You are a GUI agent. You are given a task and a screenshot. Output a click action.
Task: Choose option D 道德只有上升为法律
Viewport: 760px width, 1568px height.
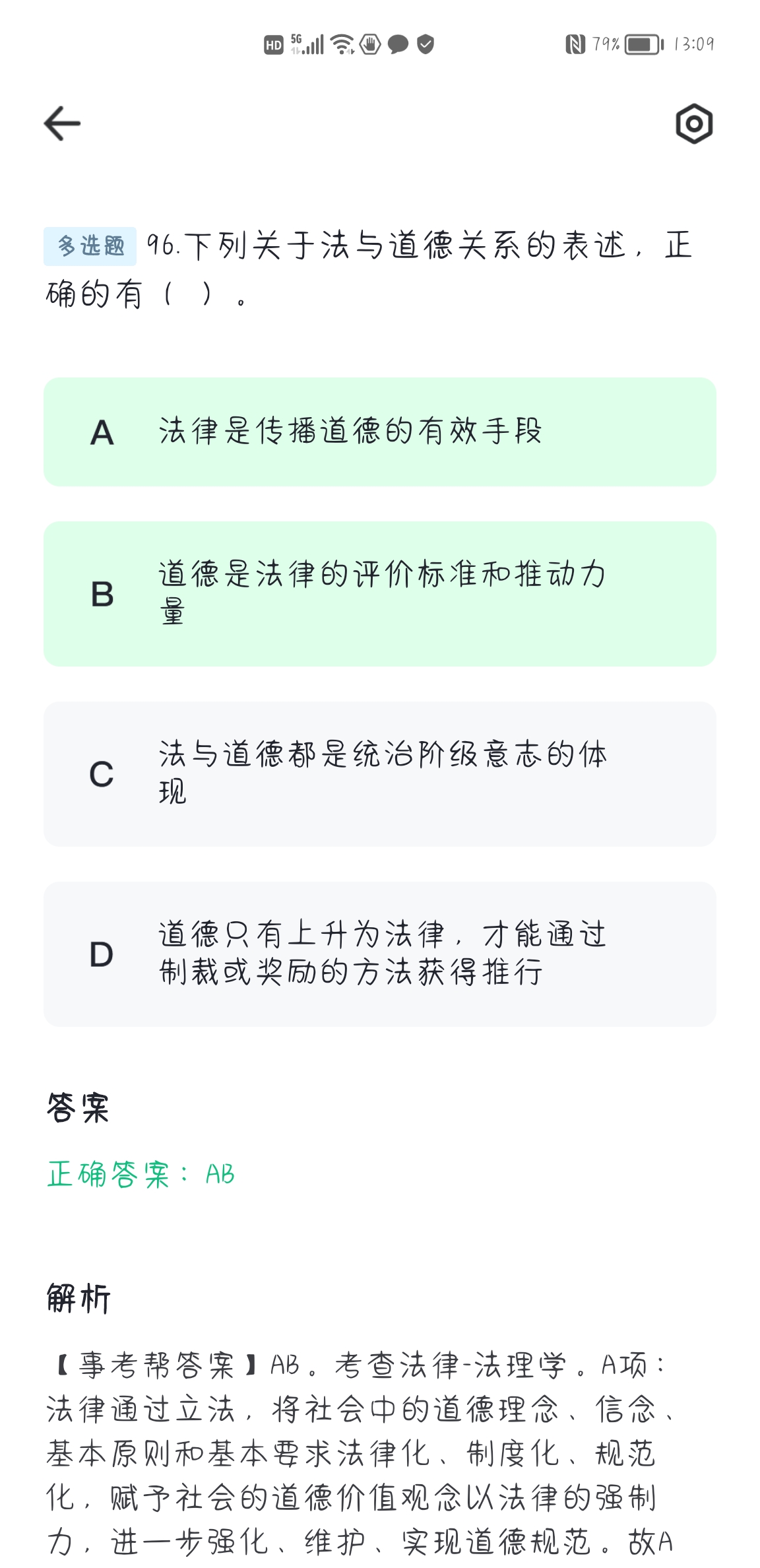(x=380, y=954)
